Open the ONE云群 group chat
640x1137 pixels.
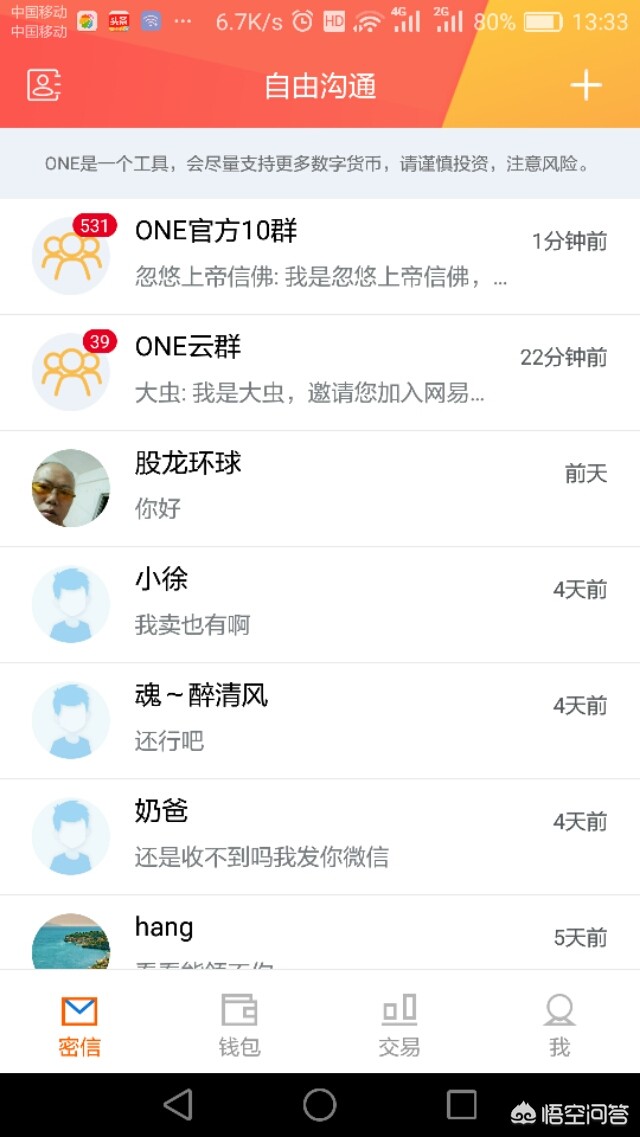click(320, 372)
